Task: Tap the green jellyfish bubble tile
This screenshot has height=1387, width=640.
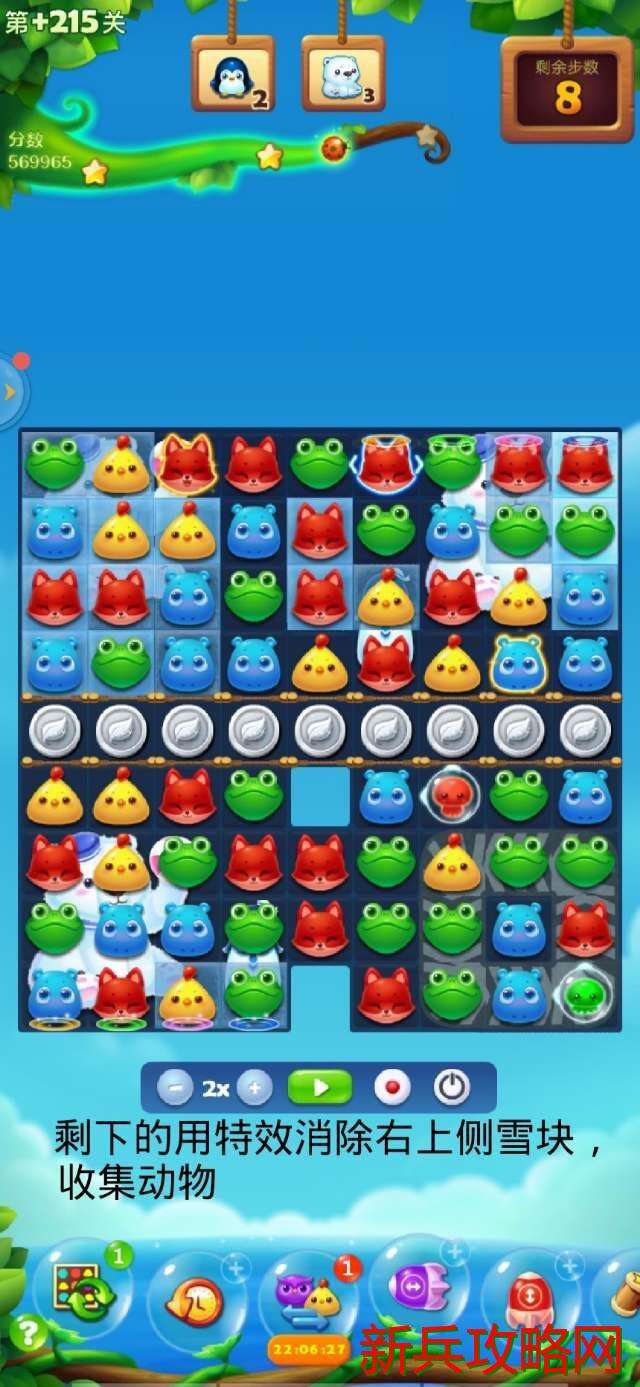Action: pos(584,995)
